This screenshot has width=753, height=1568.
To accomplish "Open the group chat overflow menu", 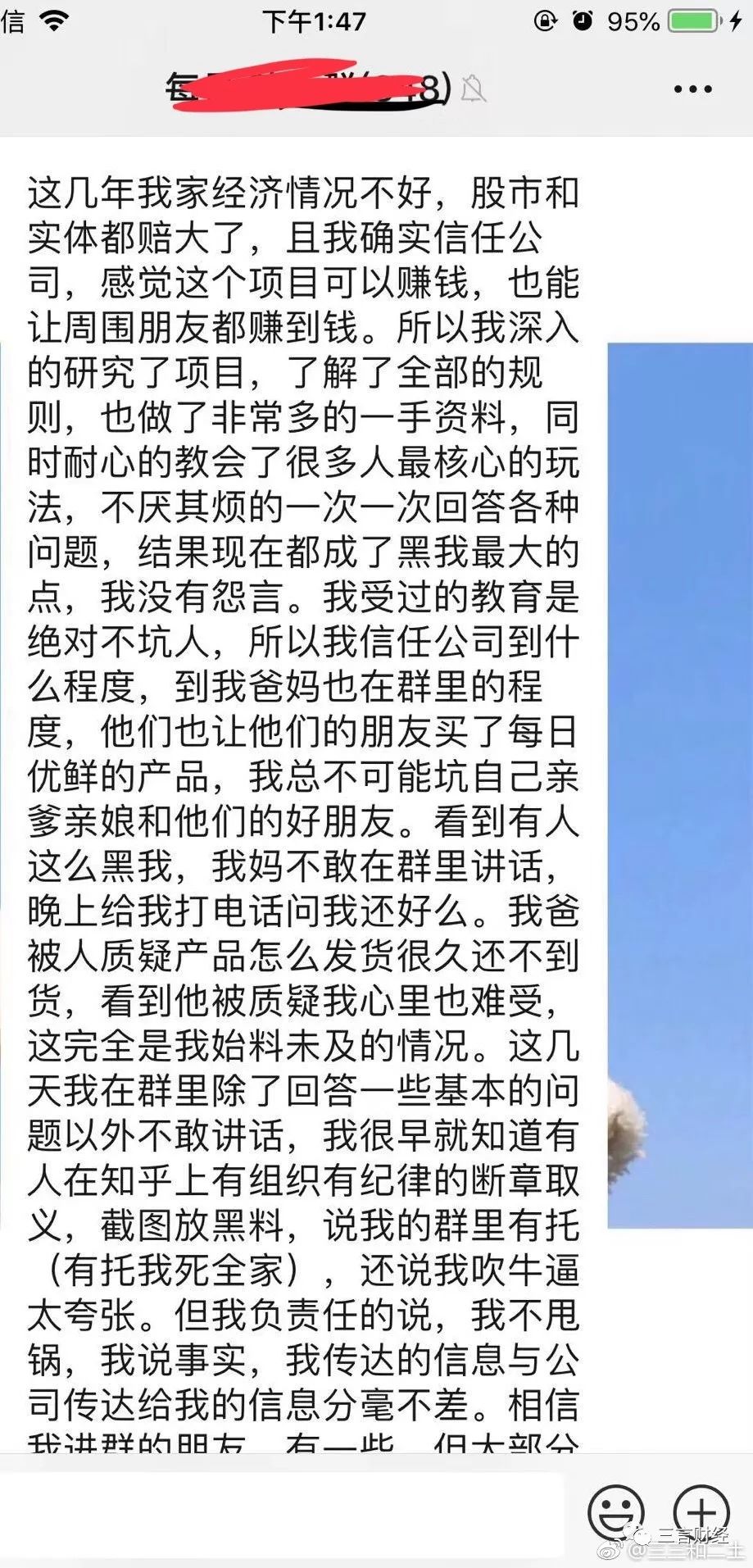I will [x=692, y=89].
